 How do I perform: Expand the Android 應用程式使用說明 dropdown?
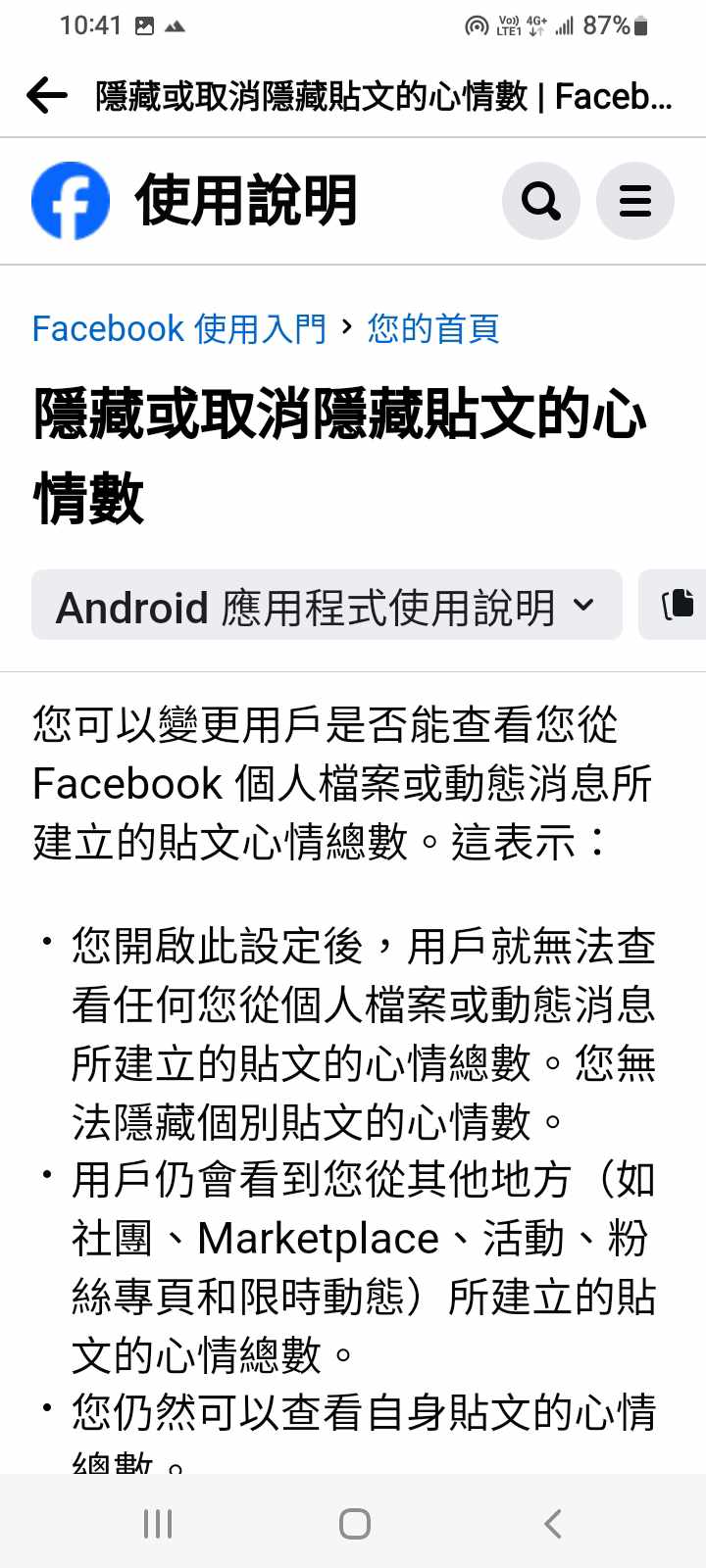point(327,606)
